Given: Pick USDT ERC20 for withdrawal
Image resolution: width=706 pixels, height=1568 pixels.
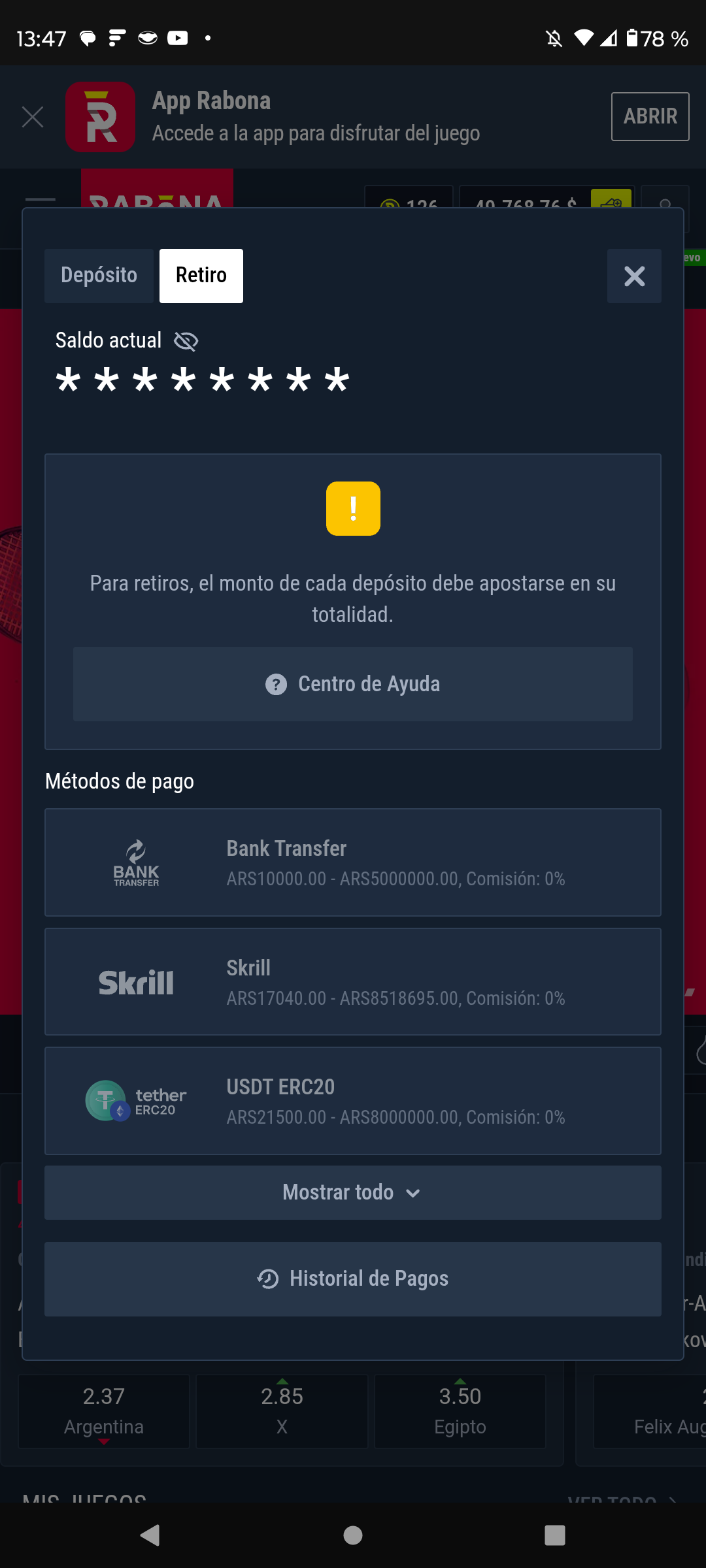Looking at the screenshot, I should [x=353, y=1101].
